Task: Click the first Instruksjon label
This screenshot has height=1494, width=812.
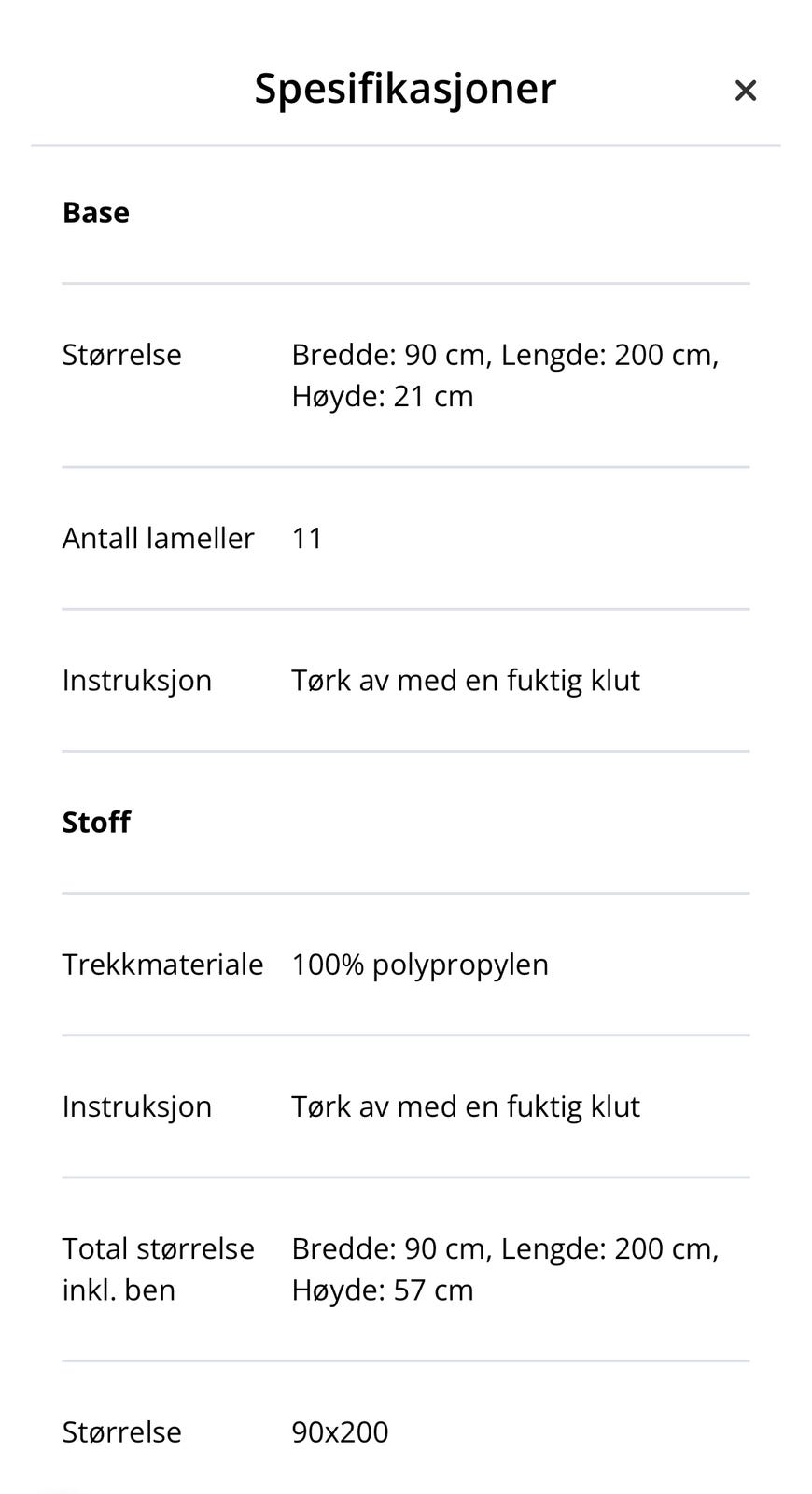Action: click(x=136, y=680)
